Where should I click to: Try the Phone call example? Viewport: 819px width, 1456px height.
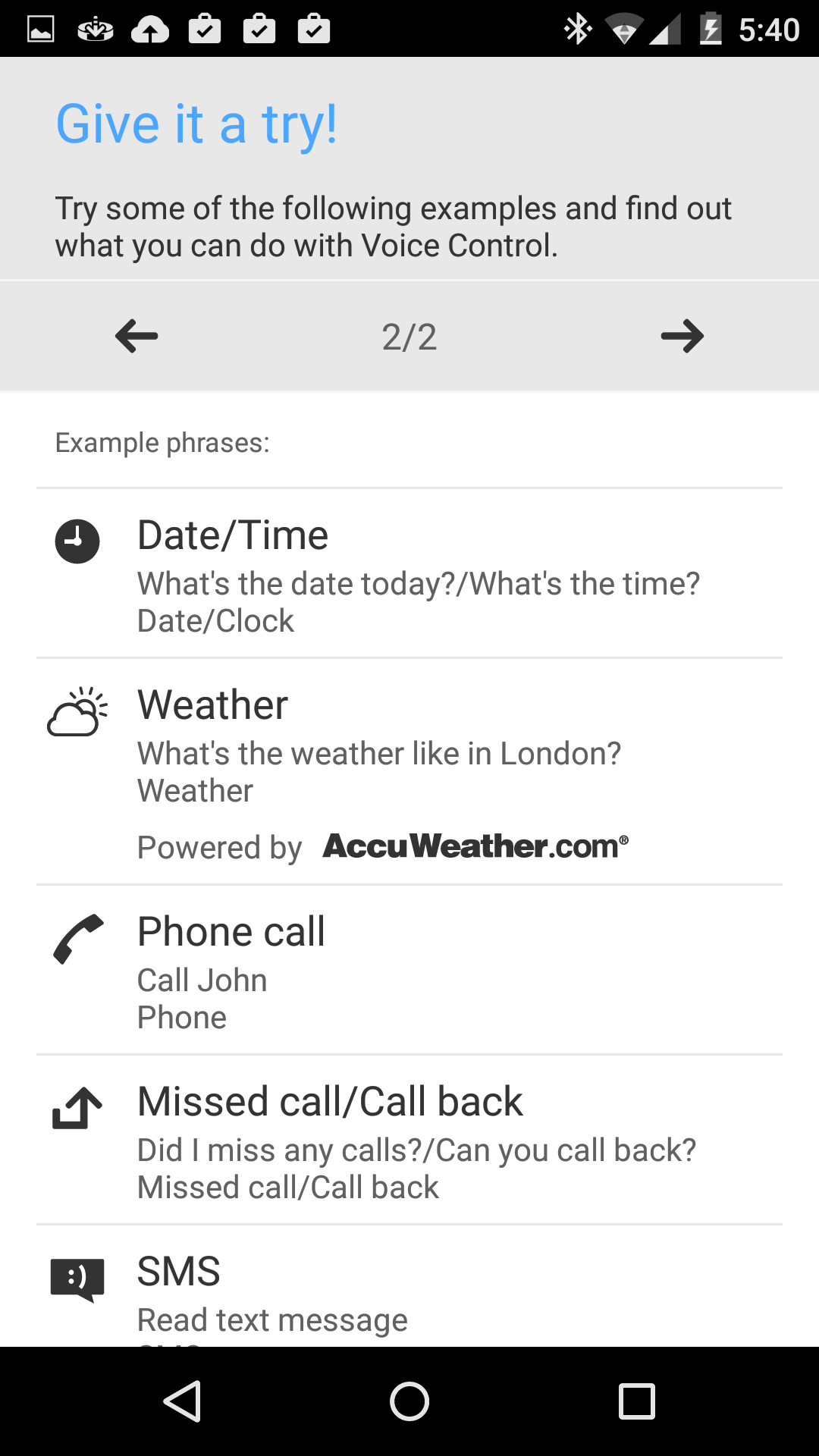tap(409, 970)
